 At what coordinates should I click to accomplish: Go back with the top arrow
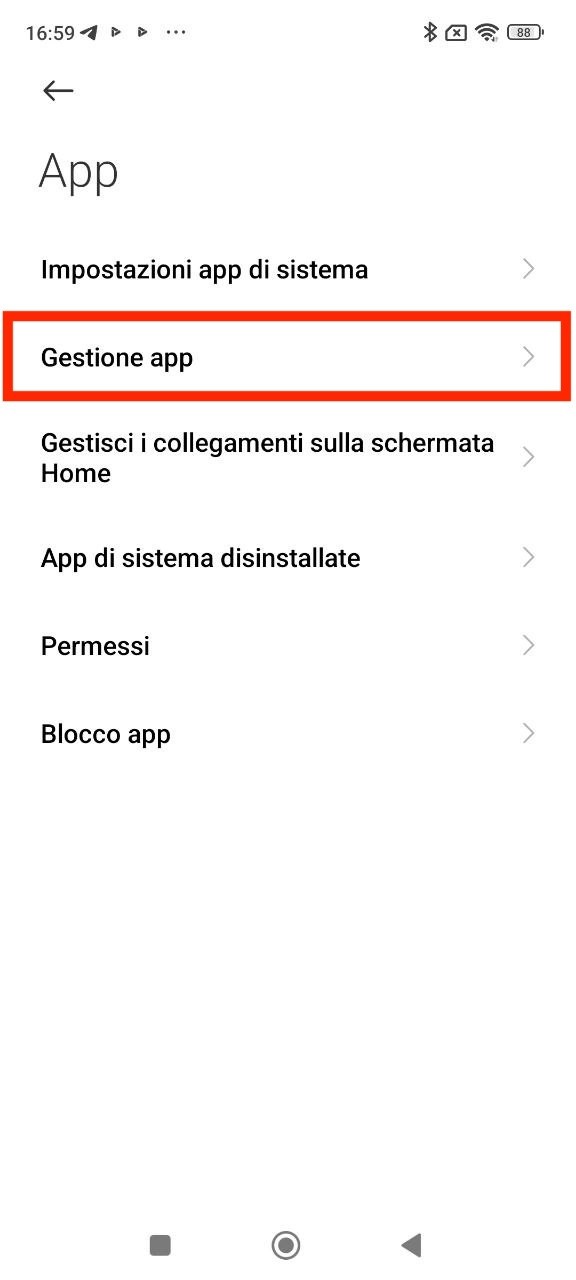pos(58,91)
